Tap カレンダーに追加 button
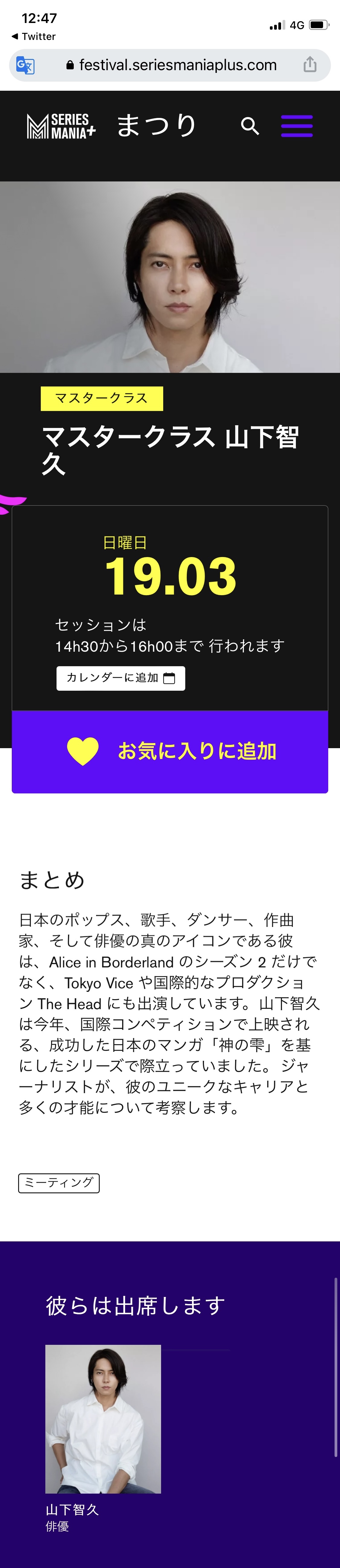 pos(120,678)
